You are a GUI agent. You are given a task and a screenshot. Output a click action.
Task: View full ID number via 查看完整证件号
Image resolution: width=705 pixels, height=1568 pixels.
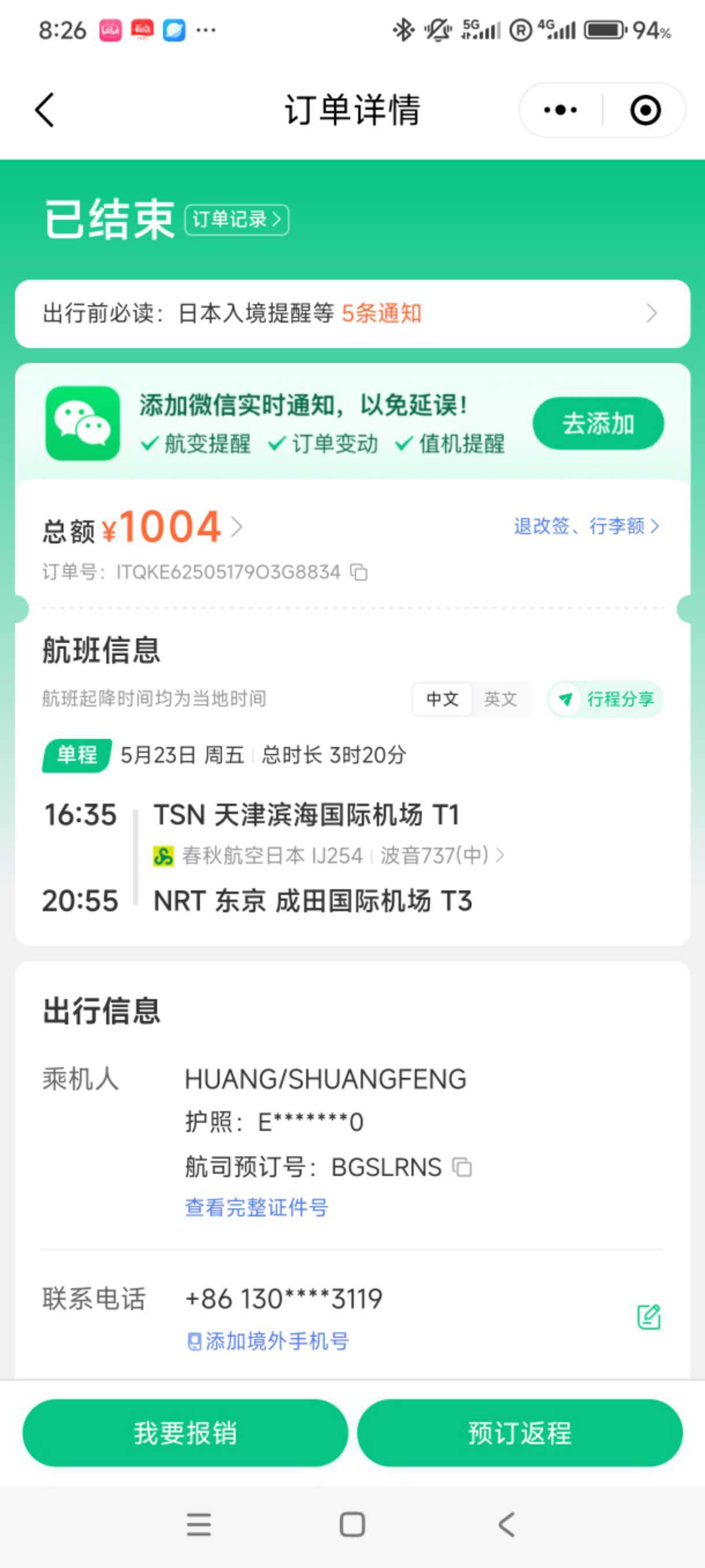(256, 1207)
